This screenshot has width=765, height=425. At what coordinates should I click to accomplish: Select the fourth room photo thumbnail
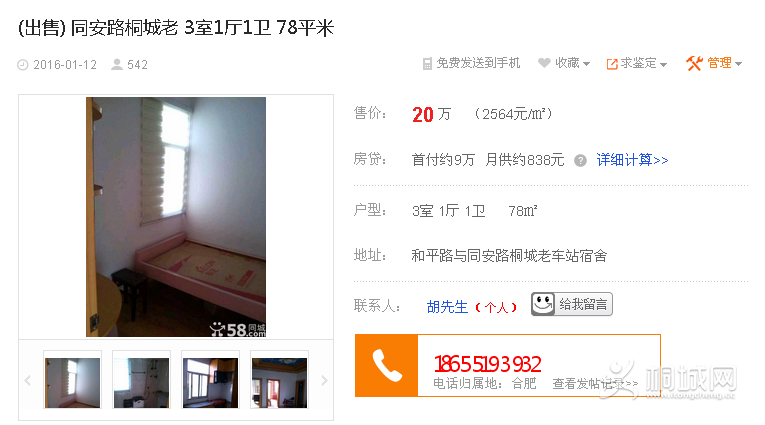pos(279,381)
